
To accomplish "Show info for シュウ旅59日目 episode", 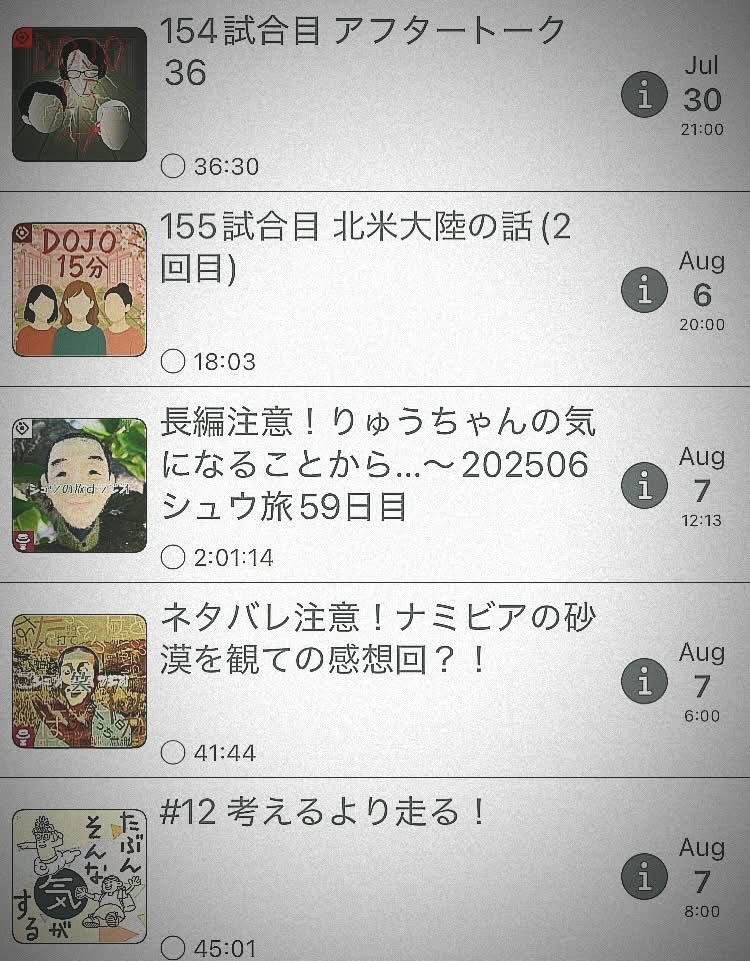I will pos(644,486).
